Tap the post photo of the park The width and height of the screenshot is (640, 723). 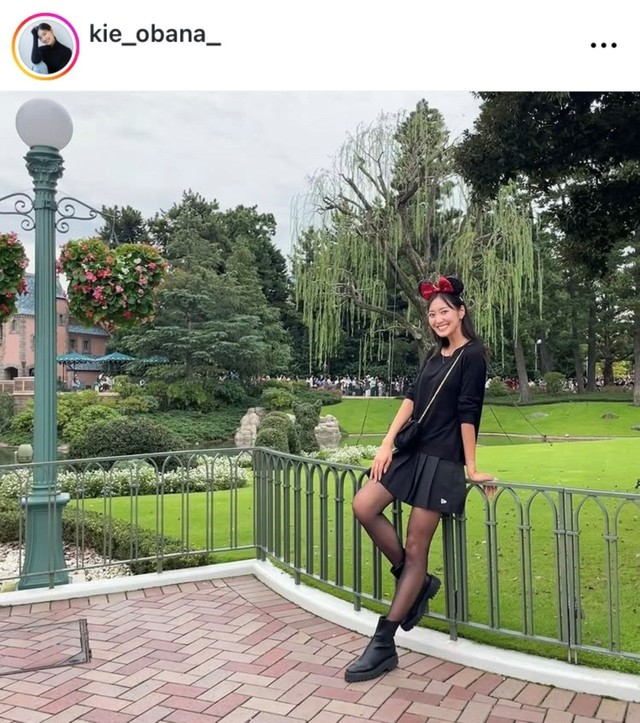(320, 400)
